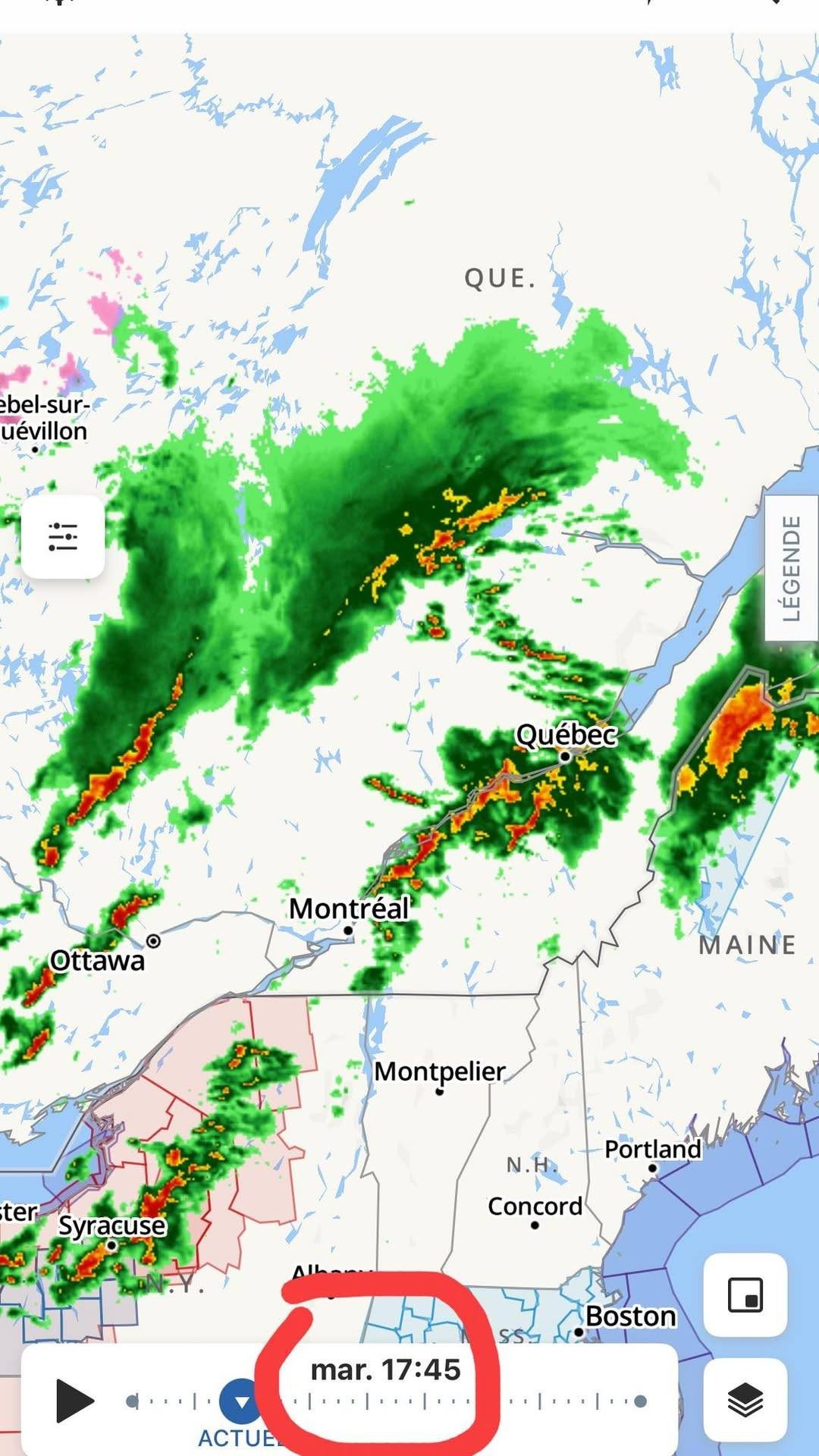Tap the picture-in-picture mini map button
Image resolution: width=819 pixels, height=1456 pixels.
[745, 1294]
